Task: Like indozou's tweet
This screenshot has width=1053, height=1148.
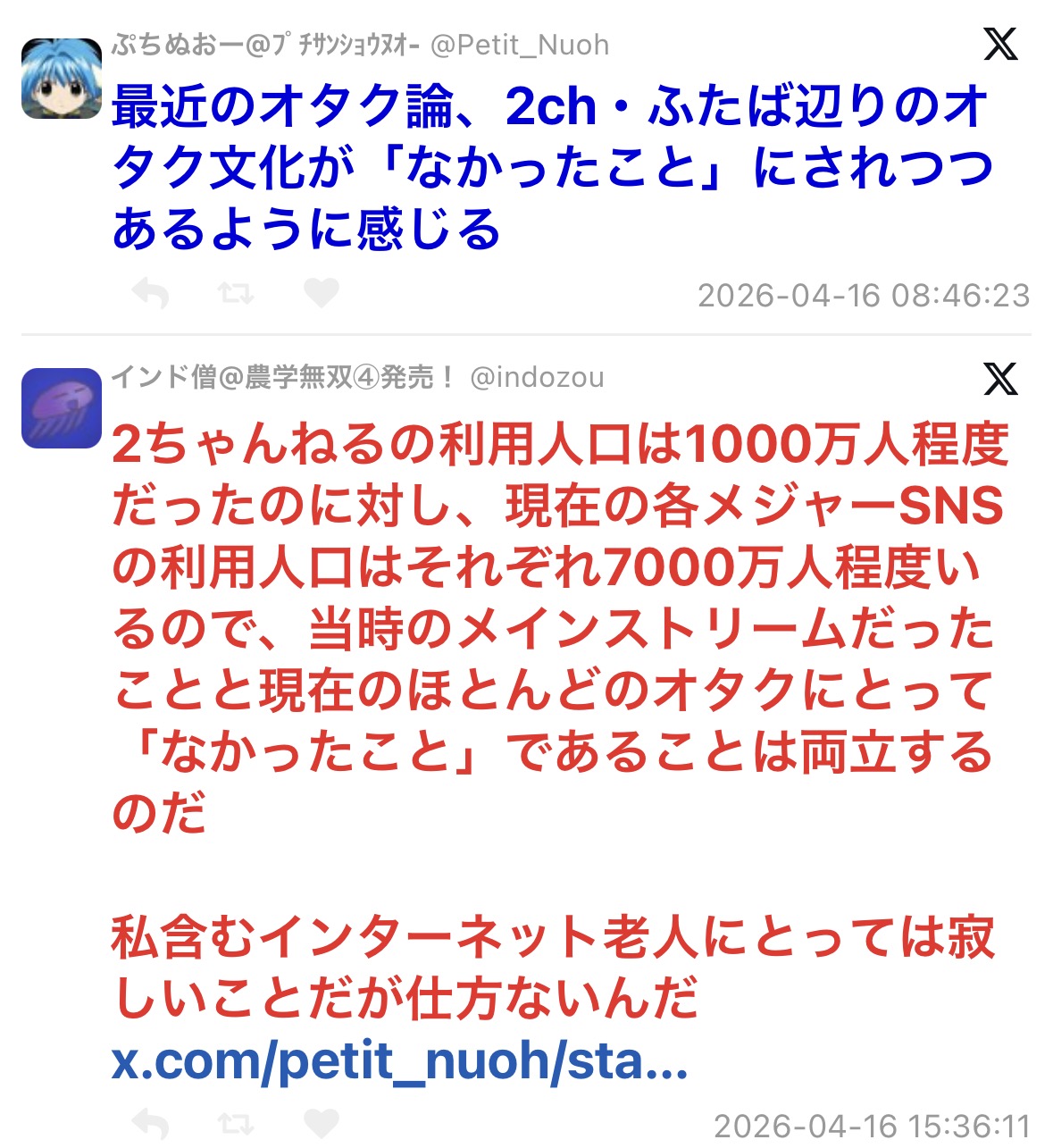Action: (322, 1124)
